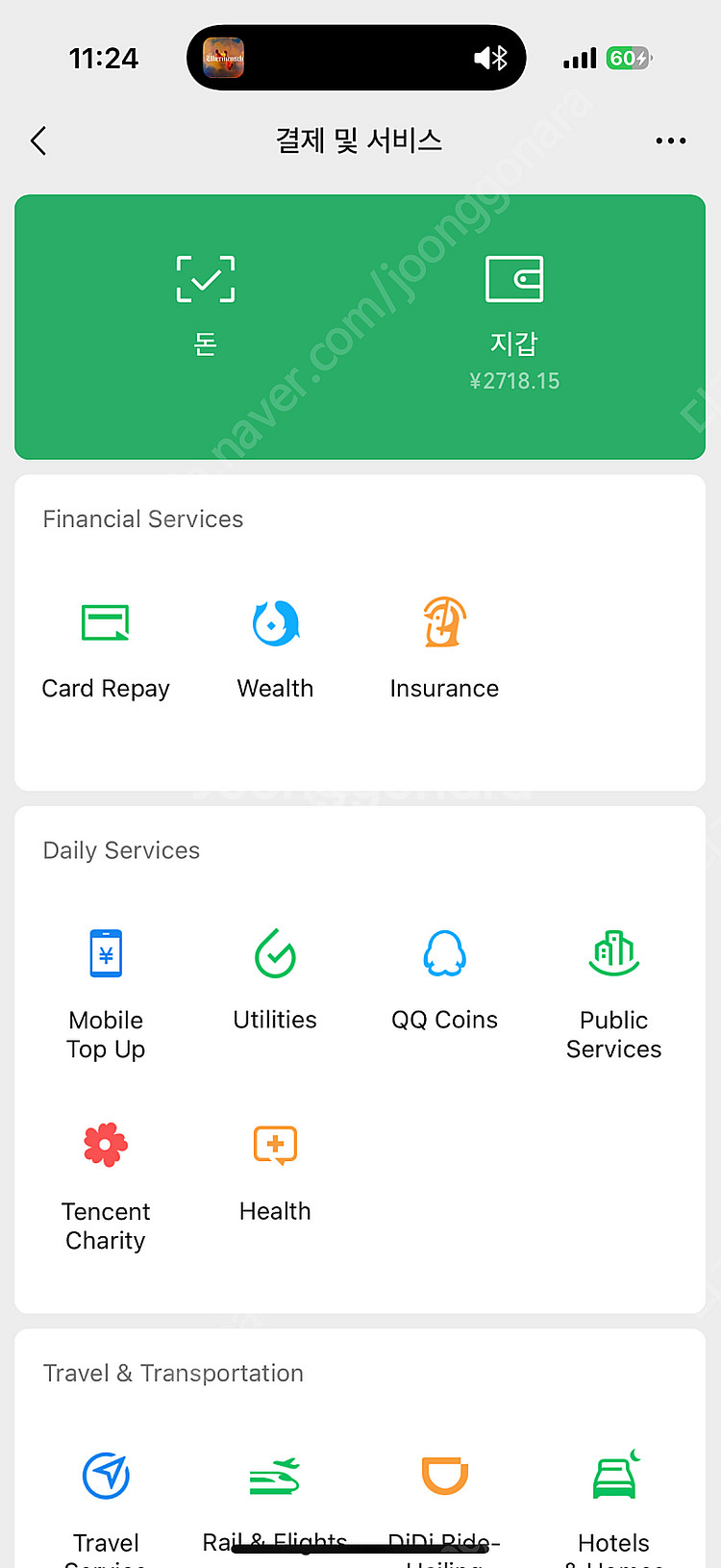The image size is (721, 1568).
Task: Select Insurance under Financial Services
Action: [444, 646]
